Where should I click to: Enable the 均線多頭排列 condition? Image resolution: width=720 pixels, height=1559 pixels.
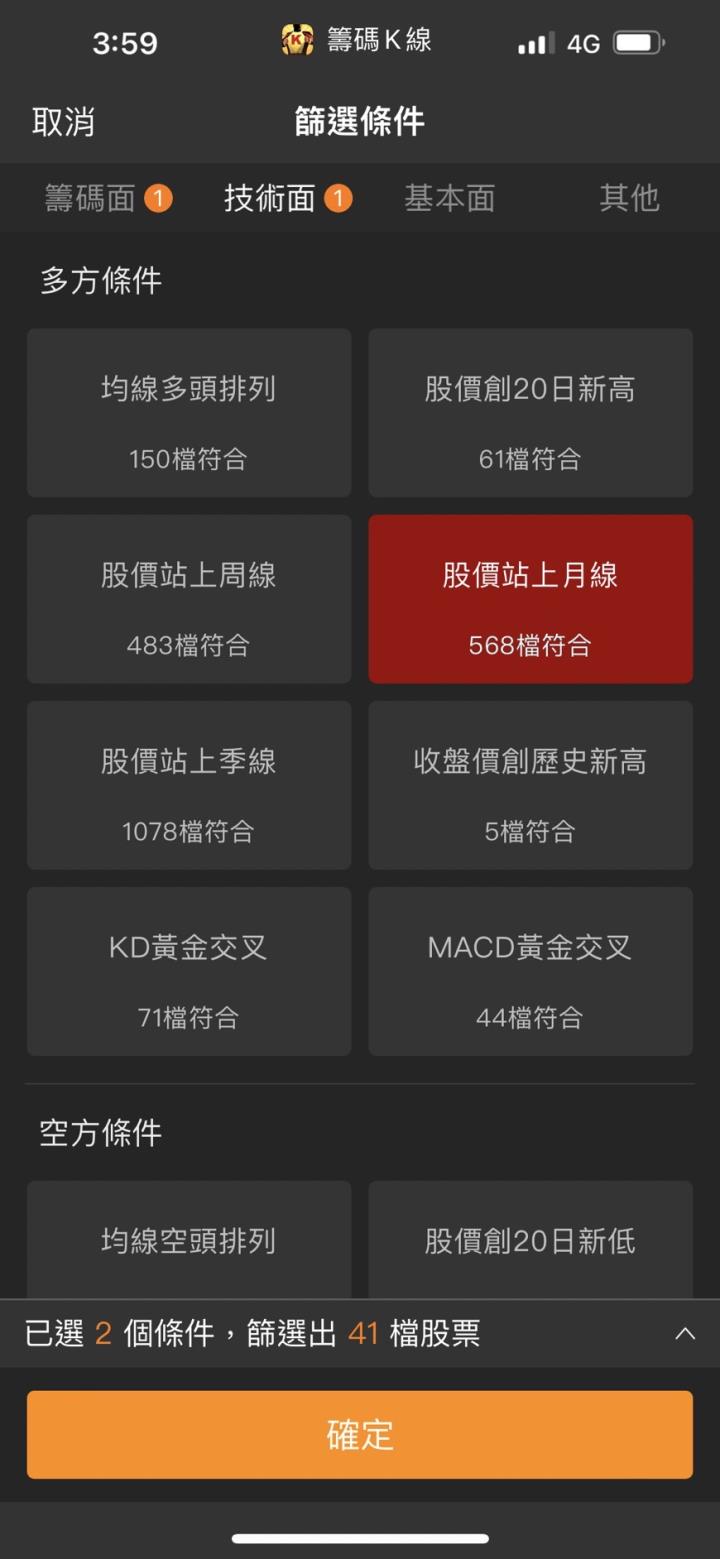(x=189, y=413)
